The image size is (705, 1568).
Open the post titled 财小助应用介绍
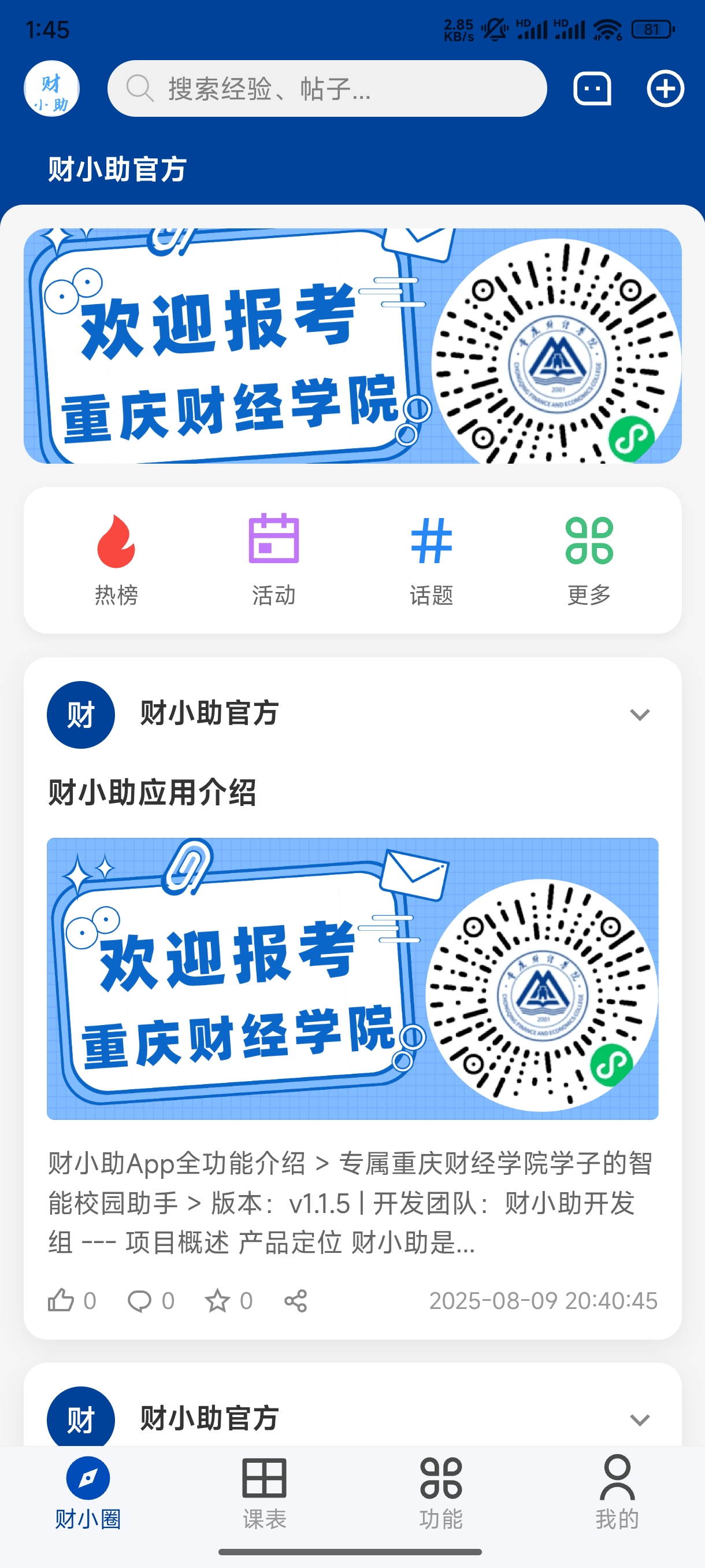153,792
